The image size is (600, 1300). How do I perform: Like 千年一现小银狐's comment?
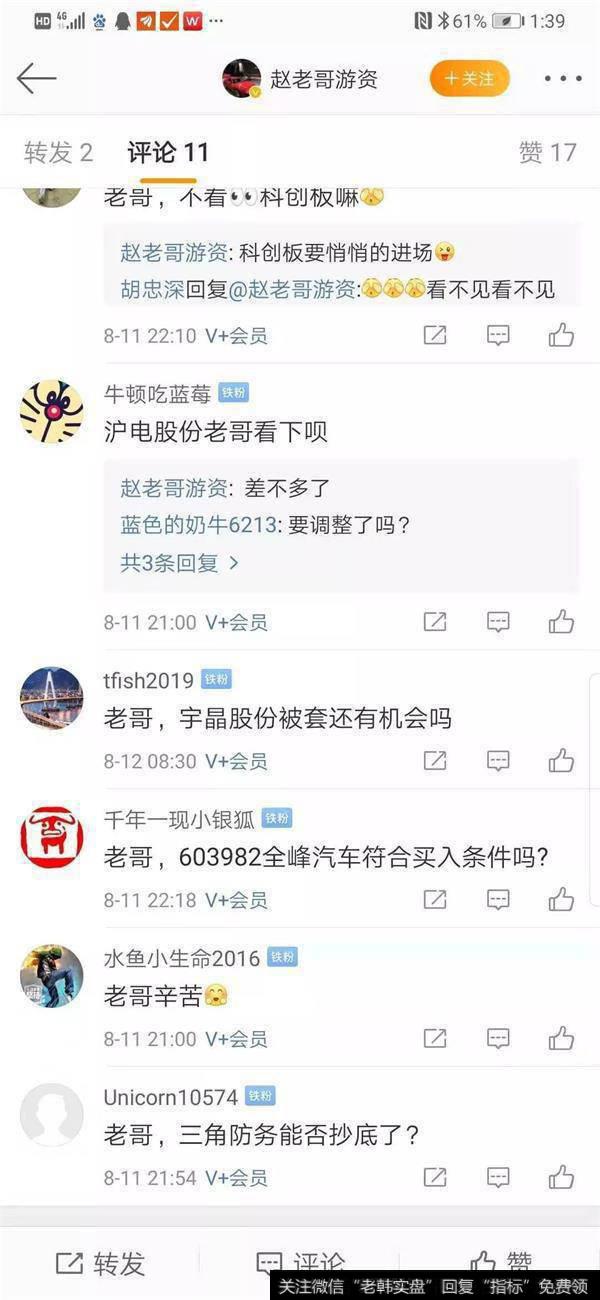click(x=561, y=899)
